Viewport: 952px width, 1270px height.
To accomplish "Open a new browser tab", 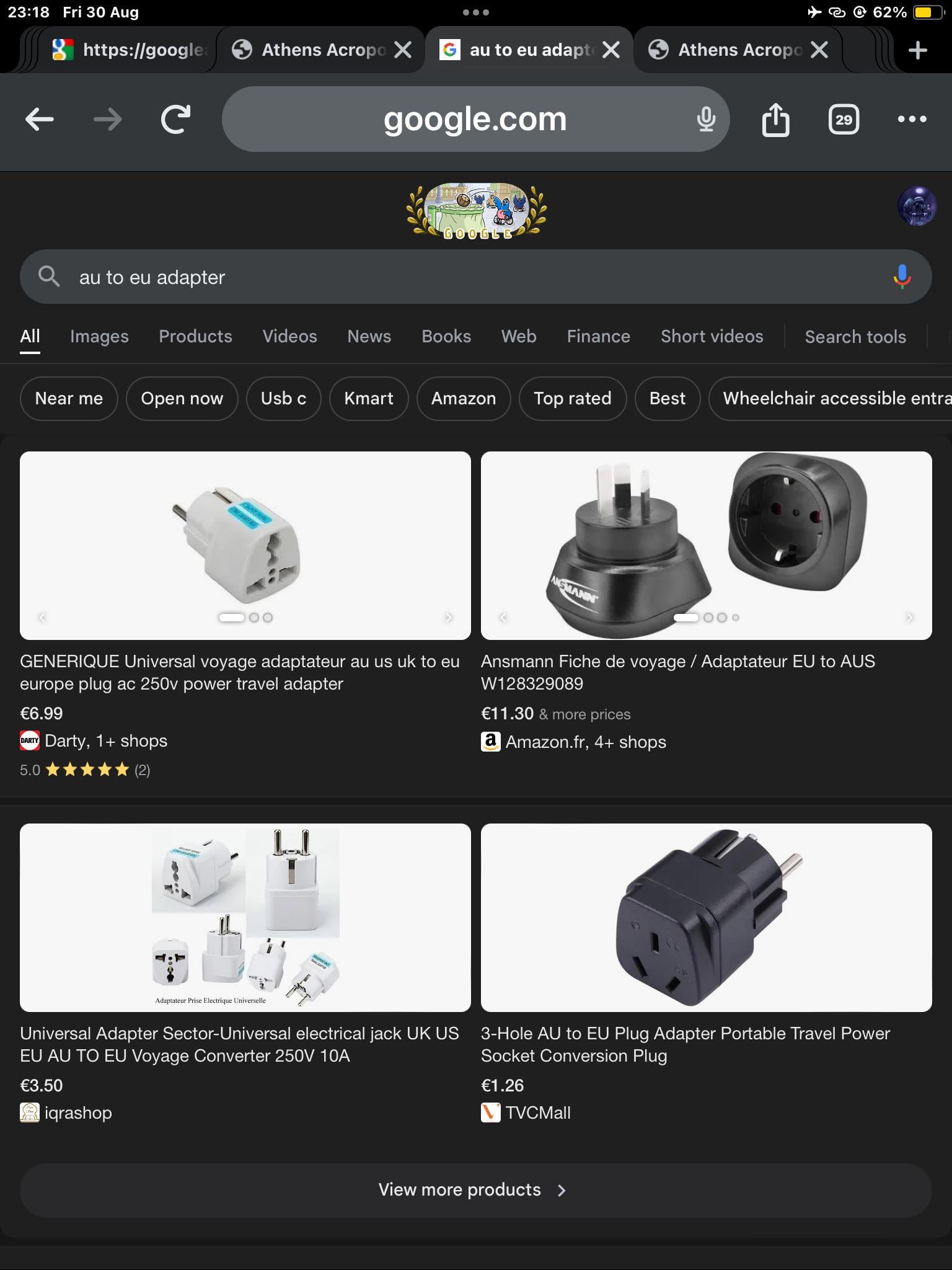I will pyautogui.click(x=917, y=50).
